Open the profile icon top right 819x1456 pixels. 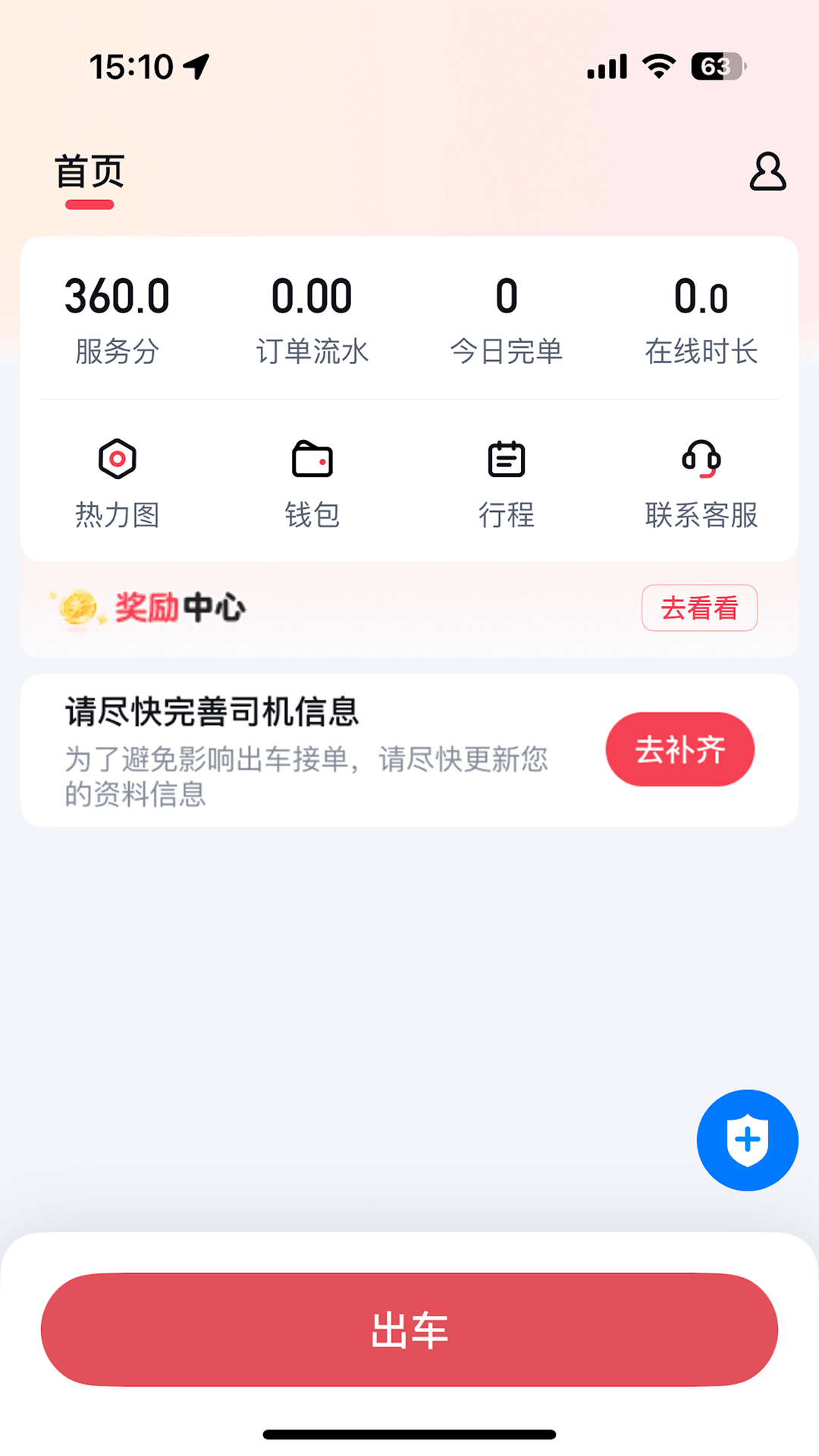click(768, 173)
